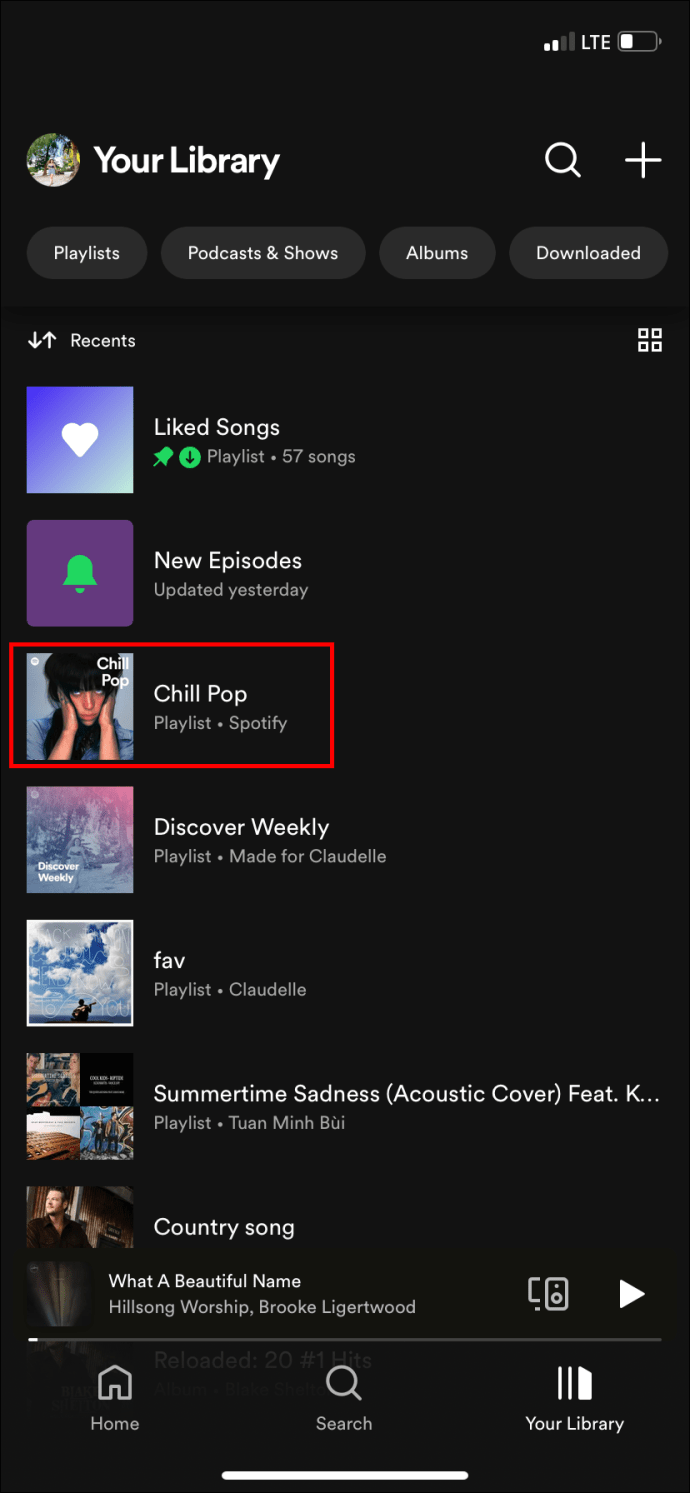Open the Chill Pop playlist

(x=200, y=706)
